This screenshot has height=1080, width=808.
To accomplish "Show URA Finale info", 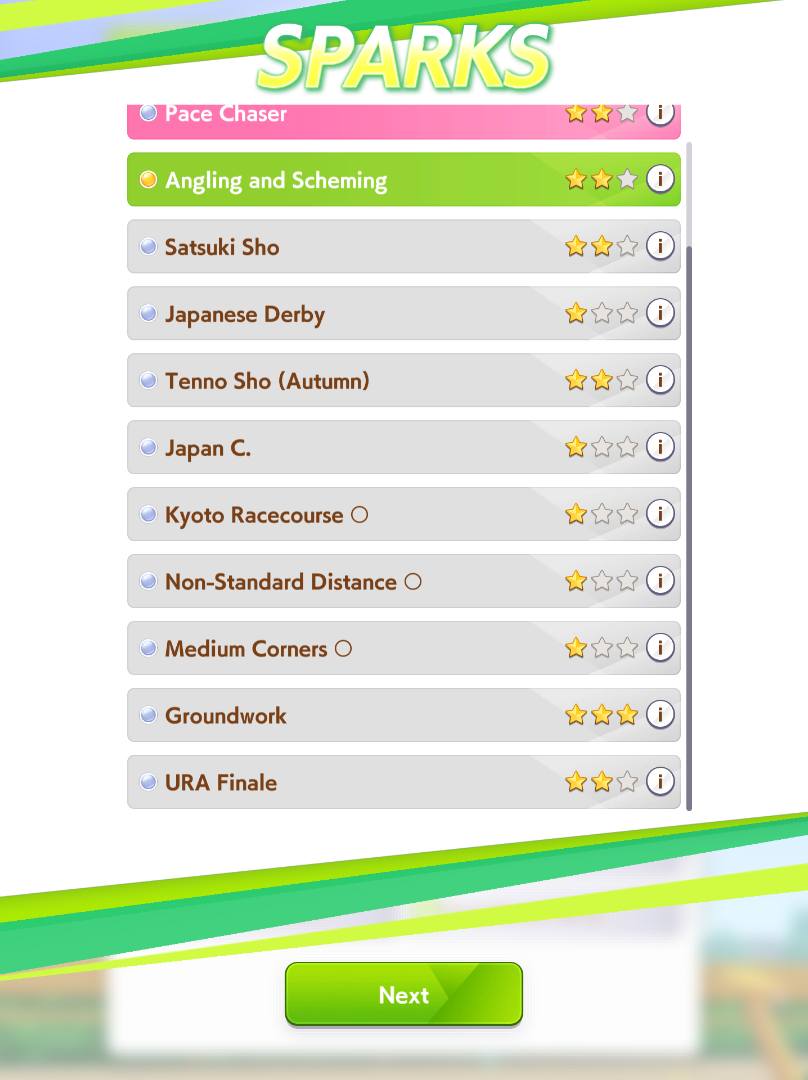I will click(660, 781).
